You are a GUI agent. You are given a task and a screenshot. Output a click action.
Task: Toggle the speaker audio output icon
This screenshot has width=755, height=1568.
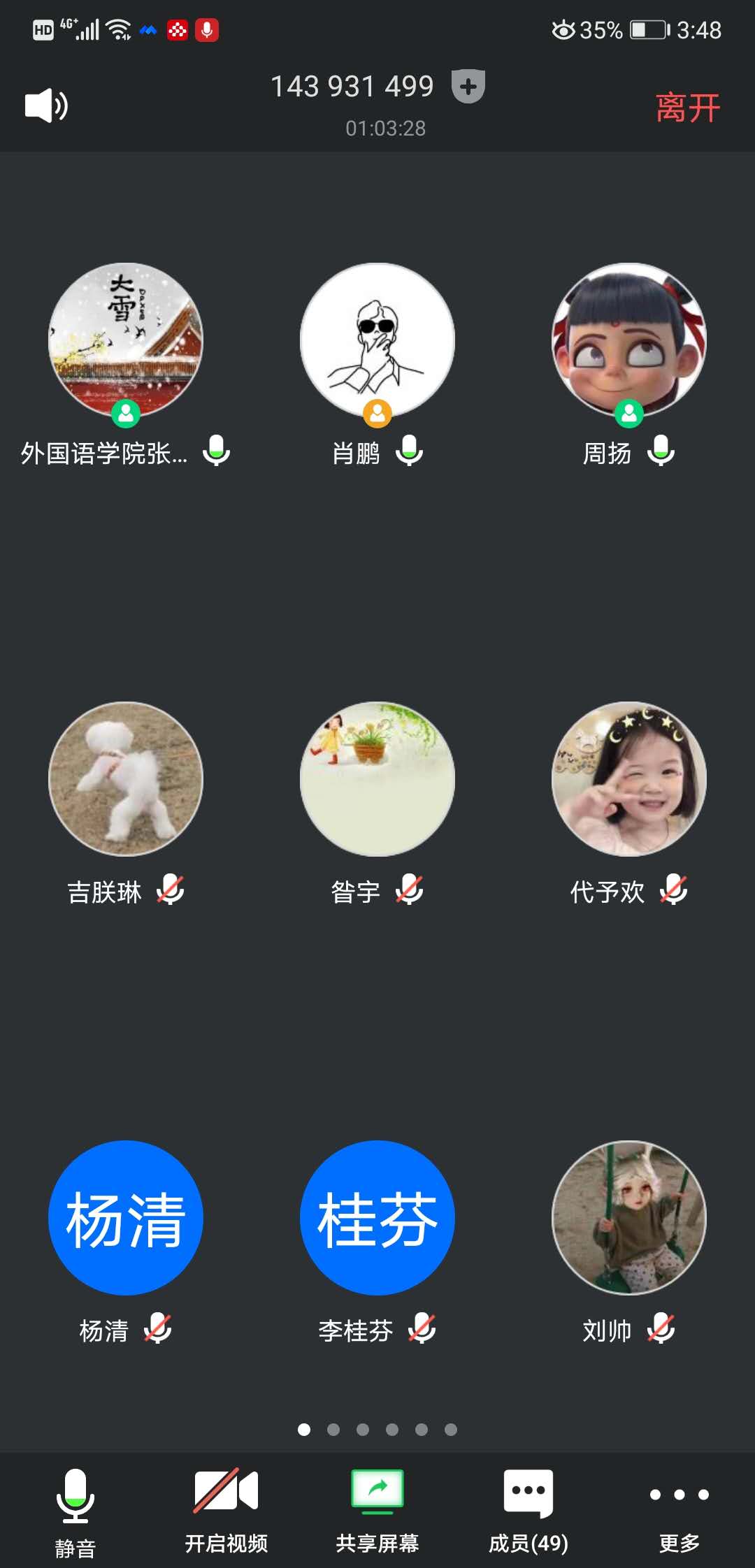[x=46, y=106]
